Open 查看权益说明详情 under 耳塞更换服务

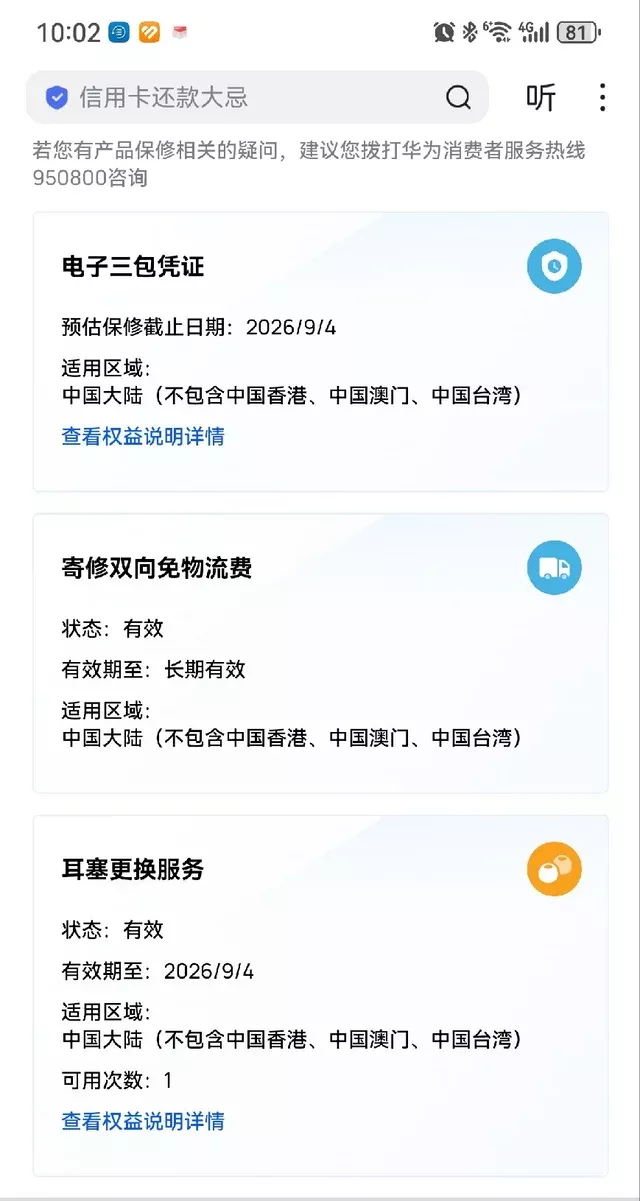[x=143, y=1121]
